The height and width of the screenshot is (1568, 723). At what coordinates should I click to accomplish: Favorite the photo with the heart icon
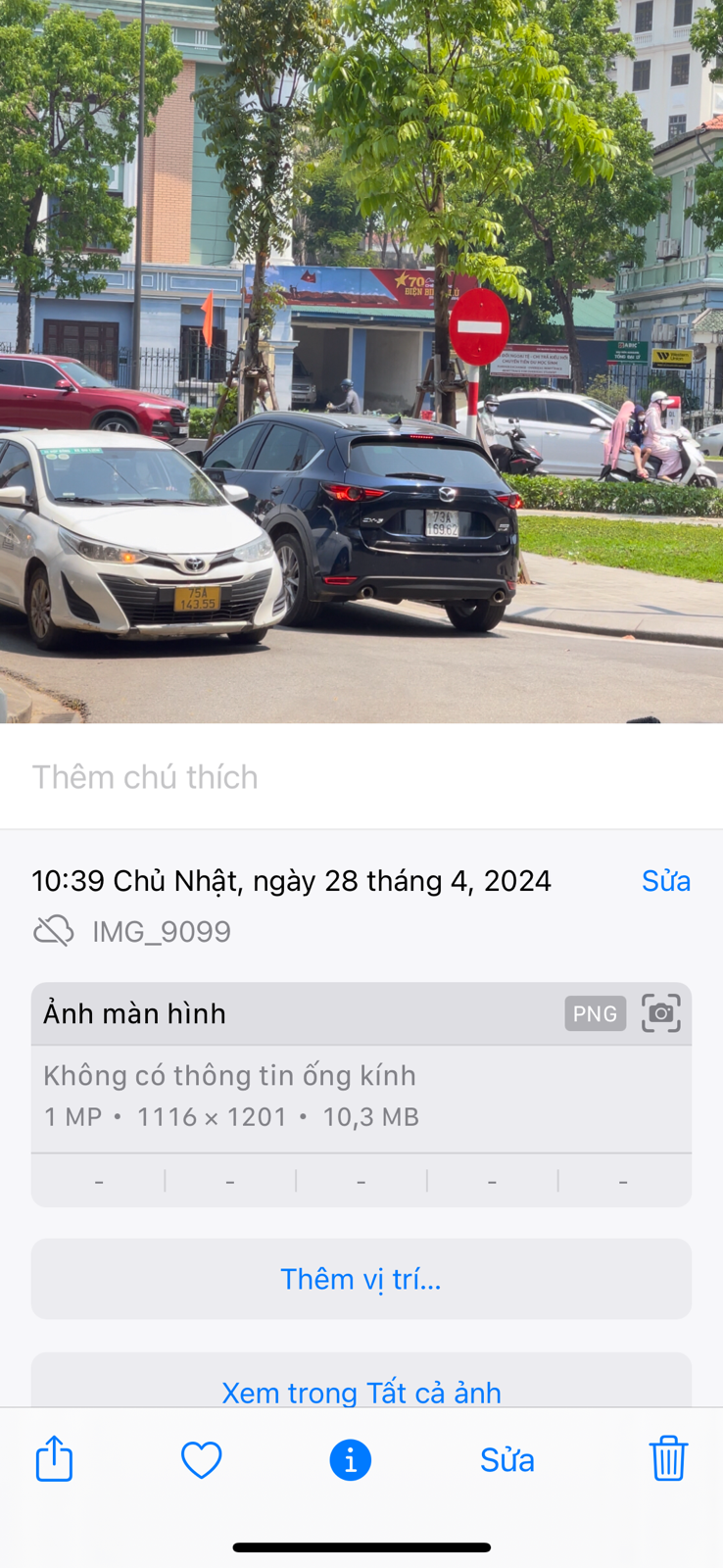tap(202, 1460)
